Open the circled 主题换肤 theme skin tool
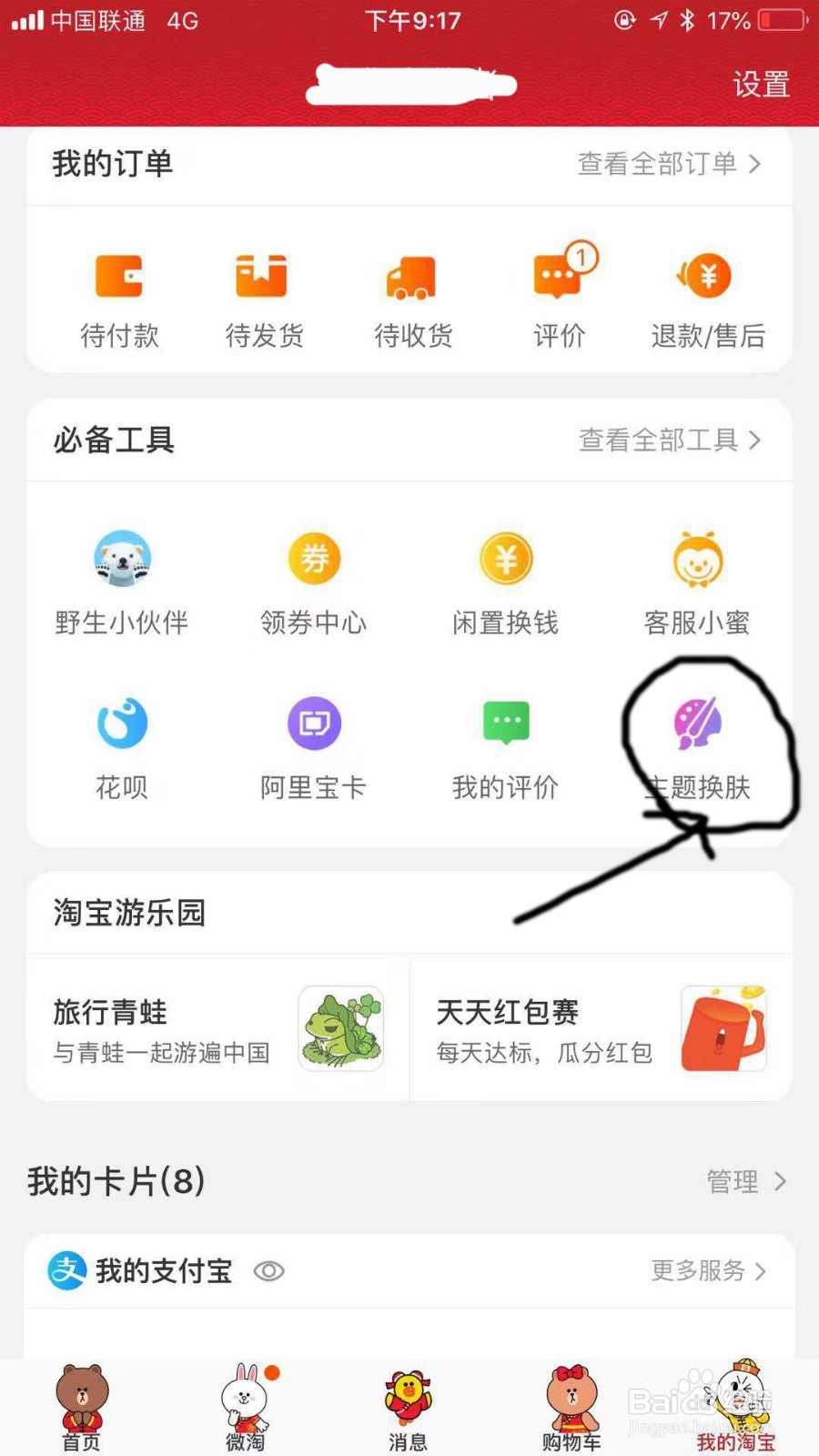 coord(696,742)
